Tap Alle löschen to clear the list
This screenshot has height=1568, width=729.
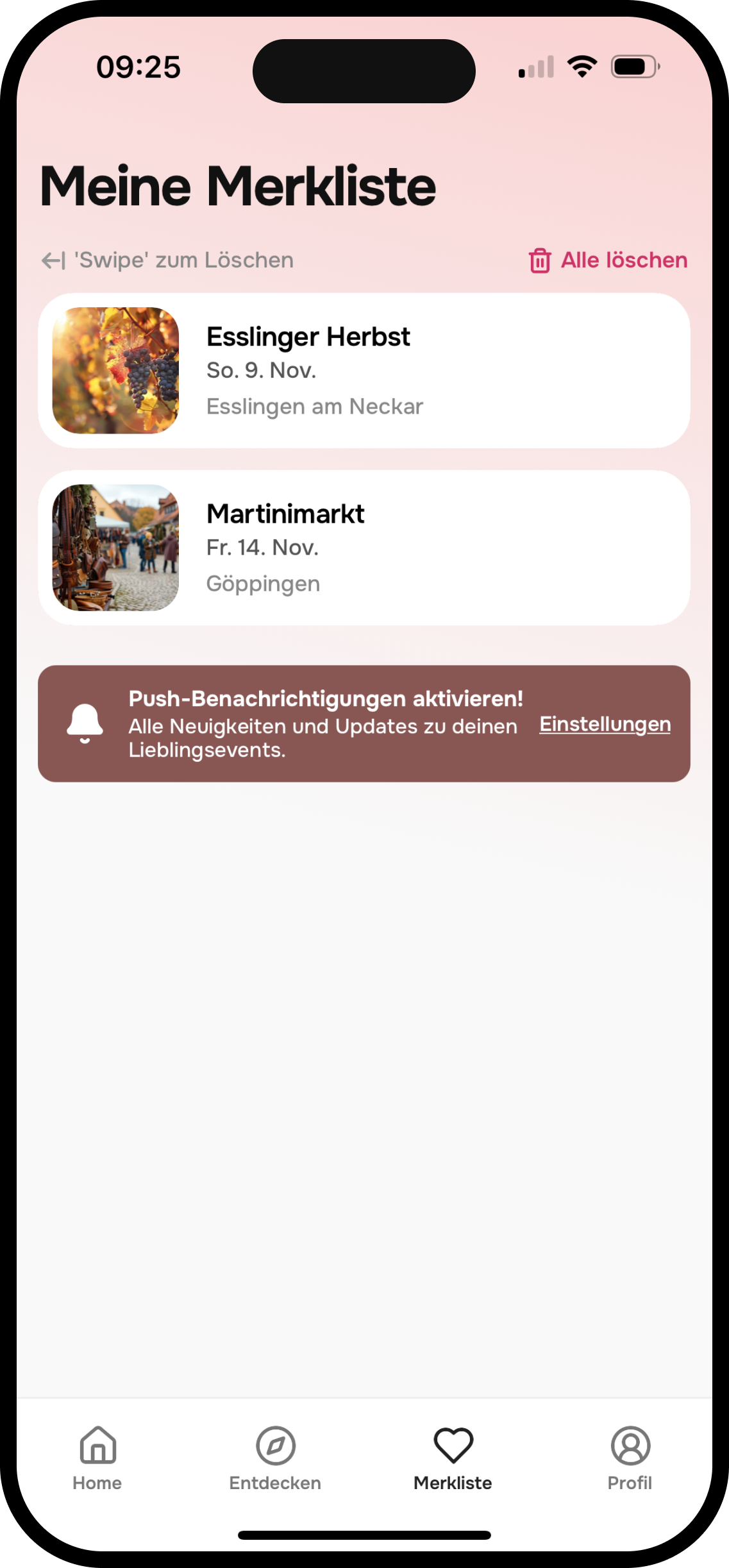624,260
